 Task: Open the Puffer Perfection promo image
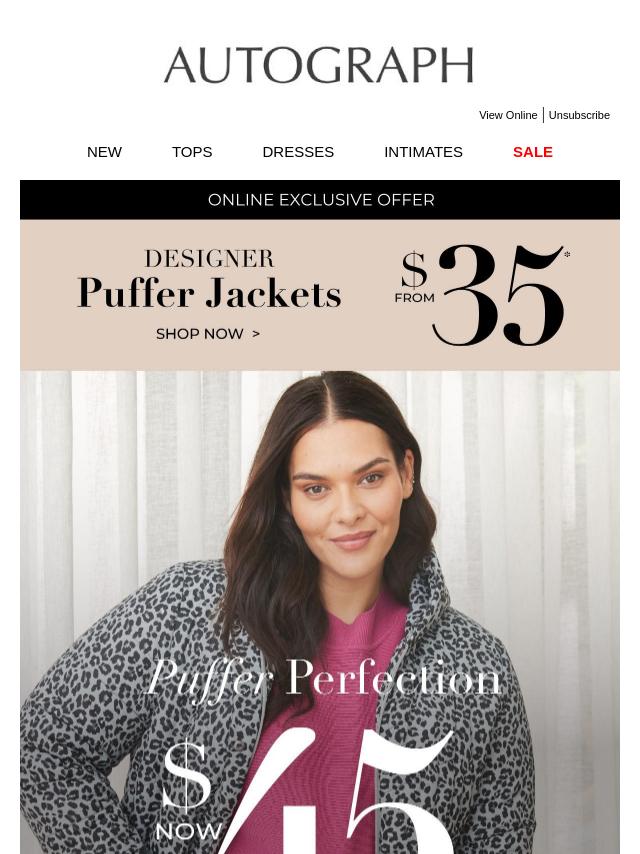click(320, 610)
